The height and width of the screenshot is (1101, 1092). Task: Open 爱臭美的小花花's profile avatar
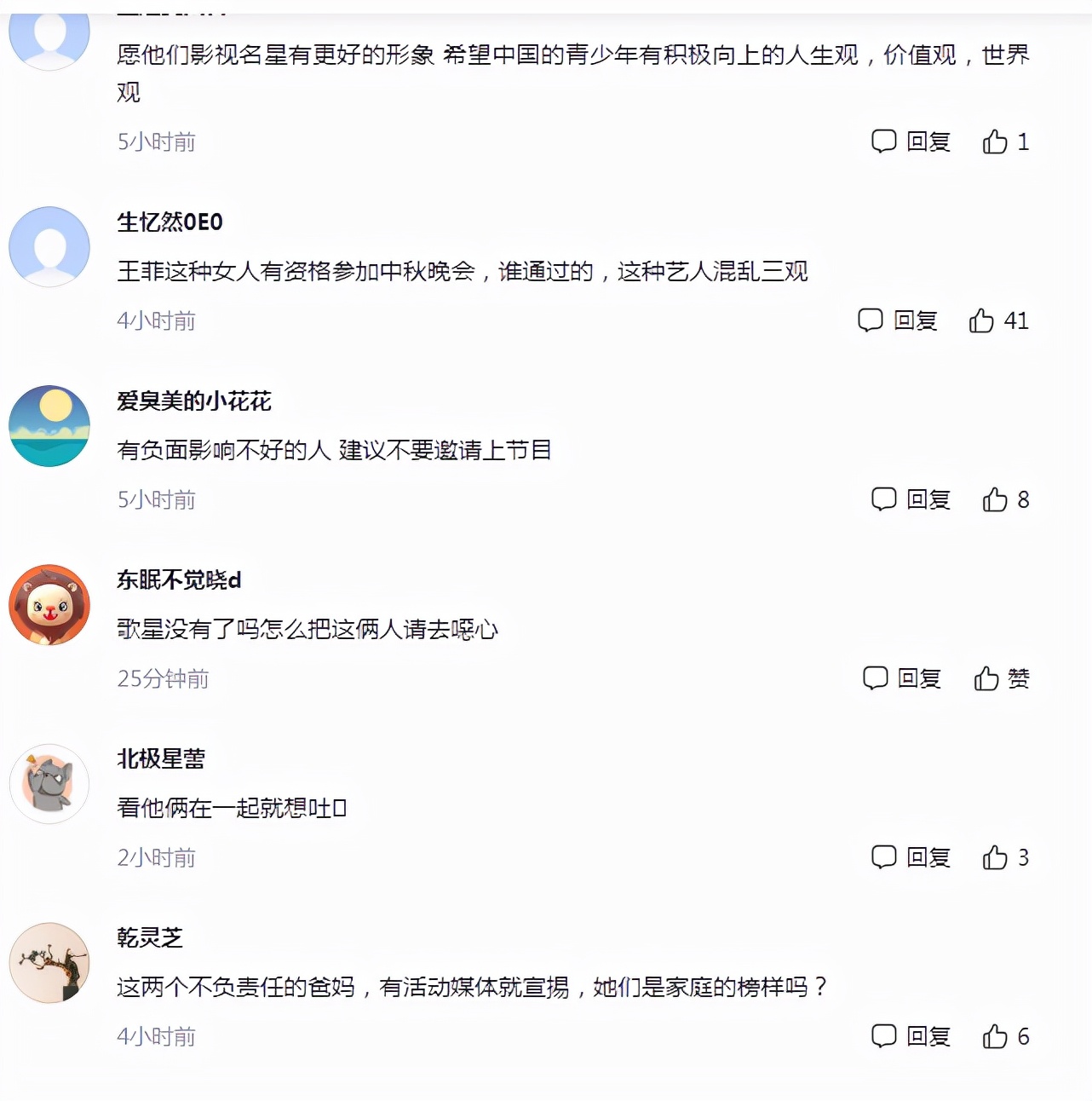click(x=49, y=425)
